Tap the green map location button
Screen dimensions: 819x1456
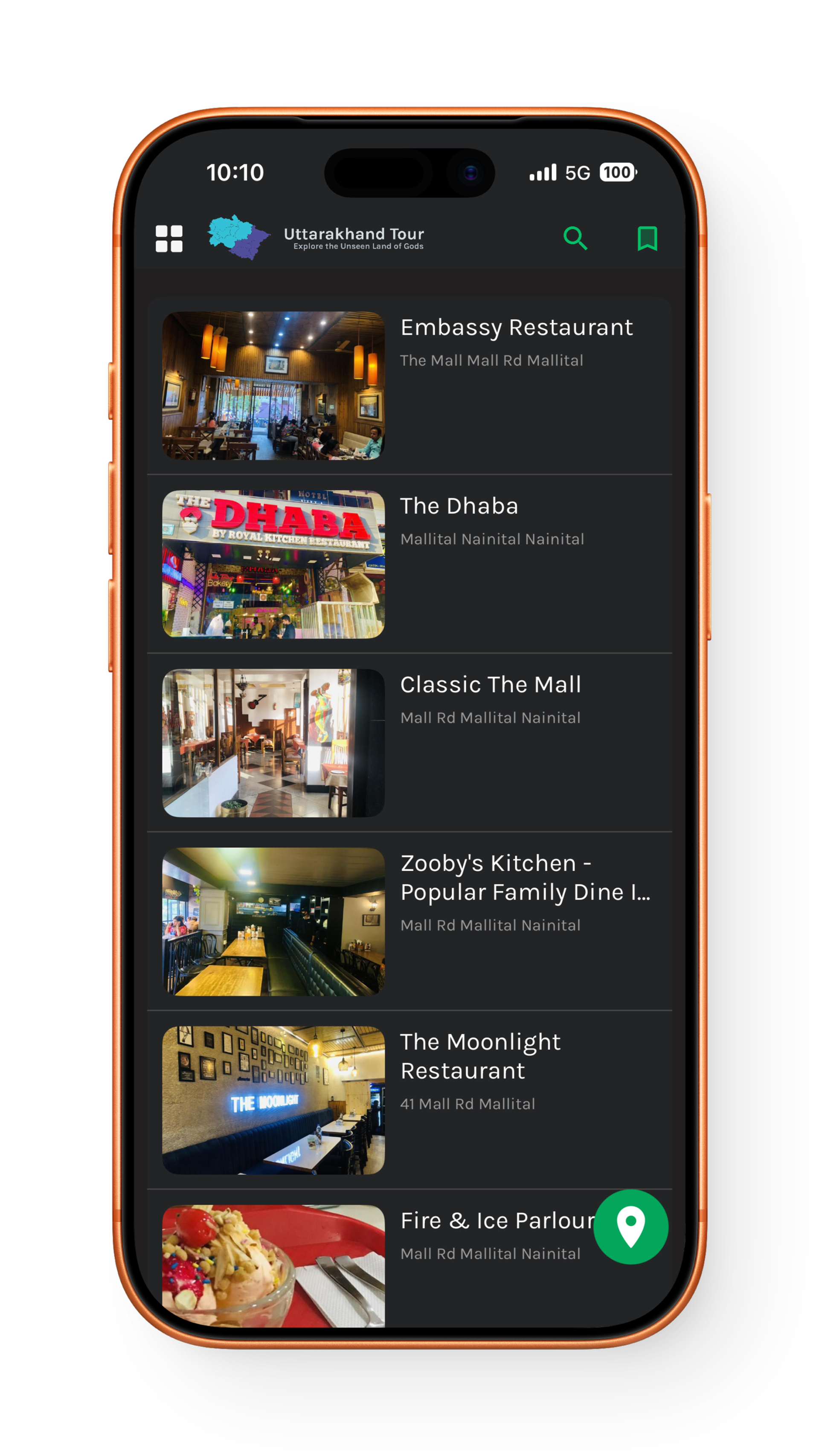click(631, 1227)
